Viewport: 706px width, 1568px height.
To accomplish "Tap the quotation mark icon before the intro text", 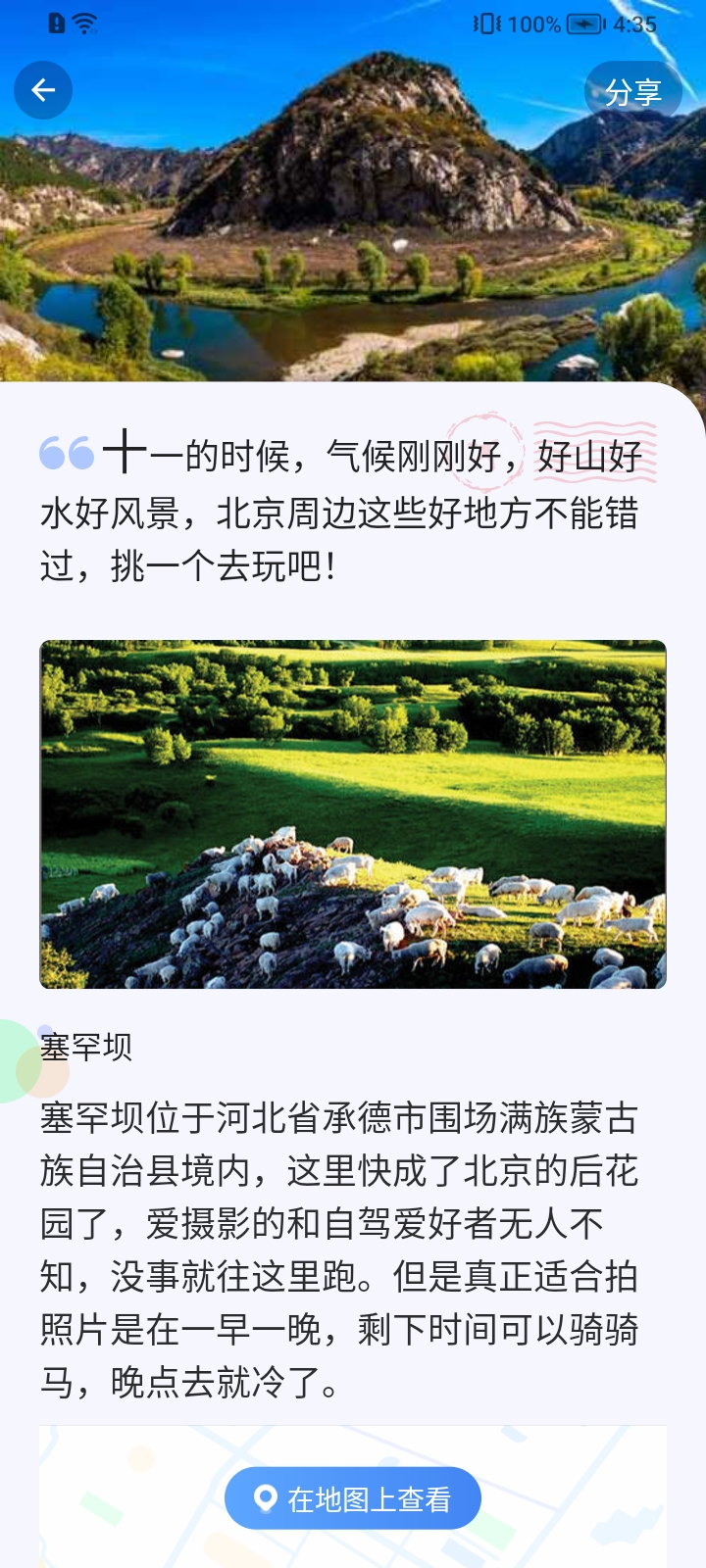I will click(66, 452).
